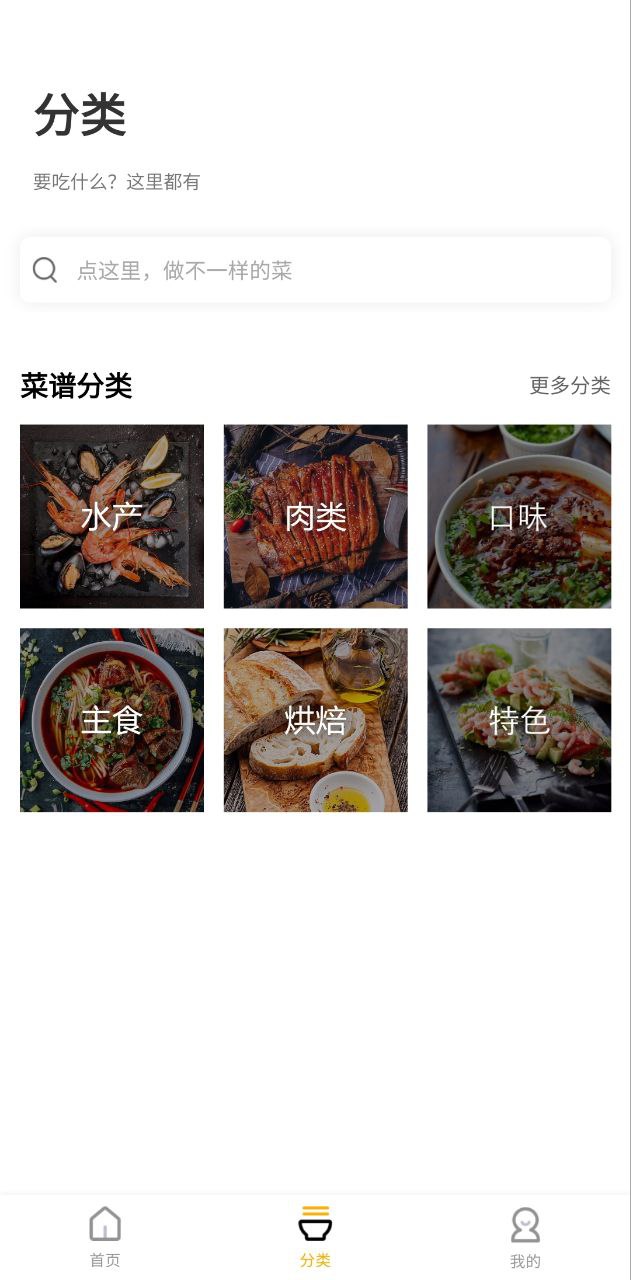Select the 肉类 category tile
The width and height of the screenshot is (631, 1280).
(315, 516)
